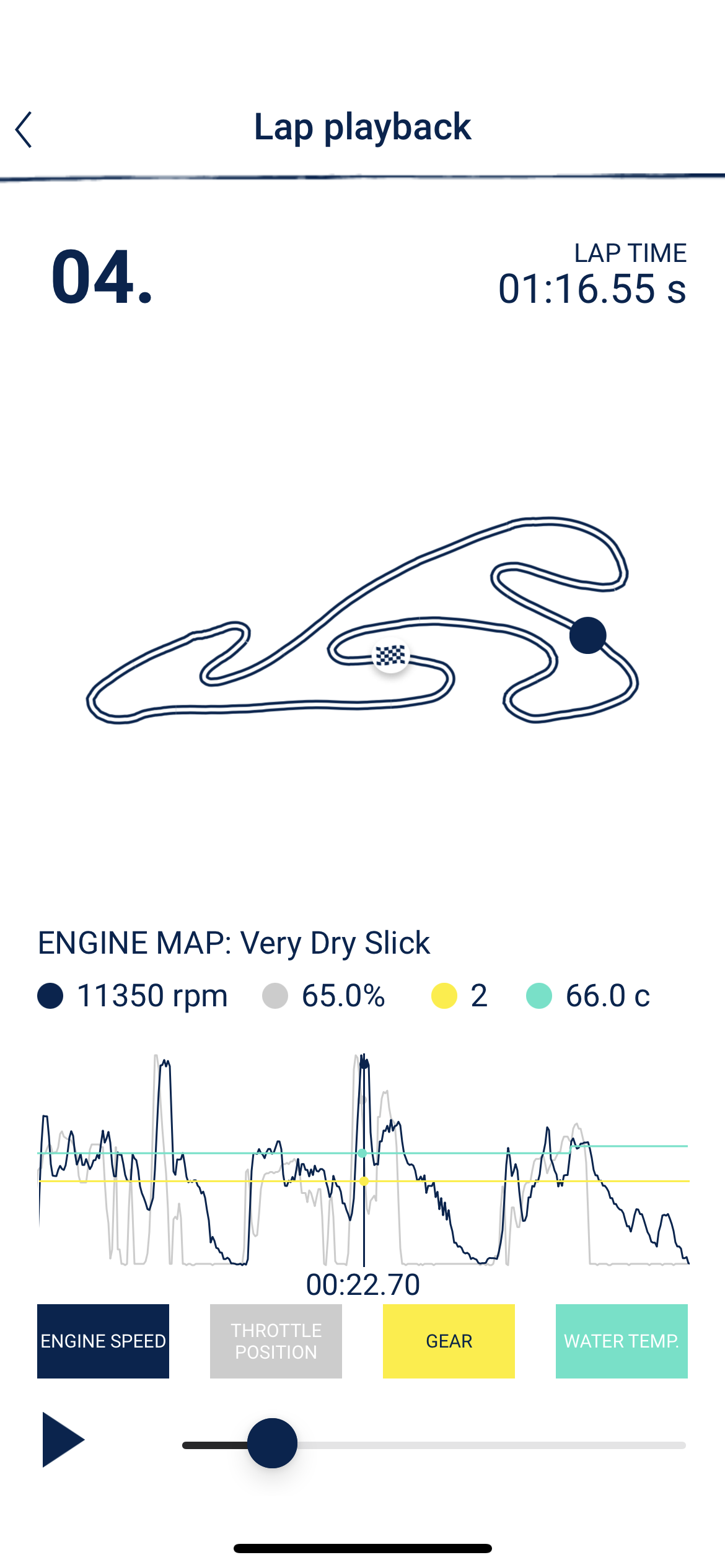Image resolution: width=725 pixels, height=1568 pixels.
Task: Toggle the Engine Speed graph line
Action: (x=103, y=1341)
